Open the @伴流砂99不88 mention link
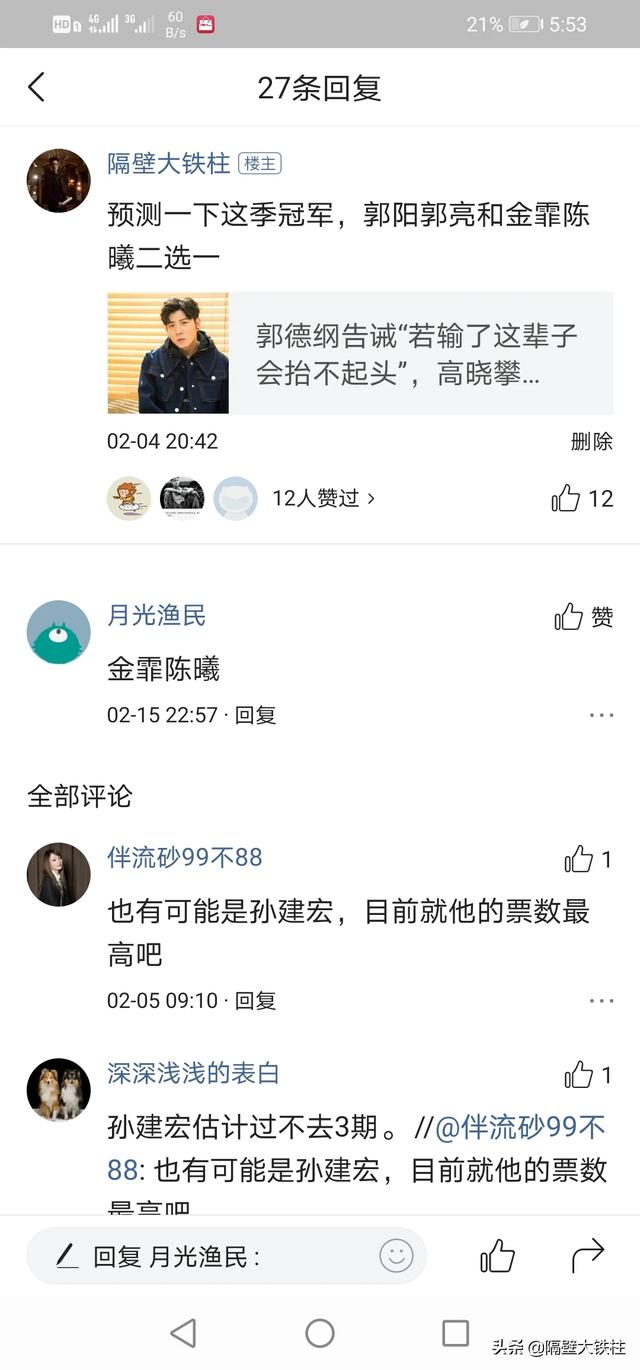Image resolution: width=640 pixels, height=1370 pixels. (x=520, y=1128)
